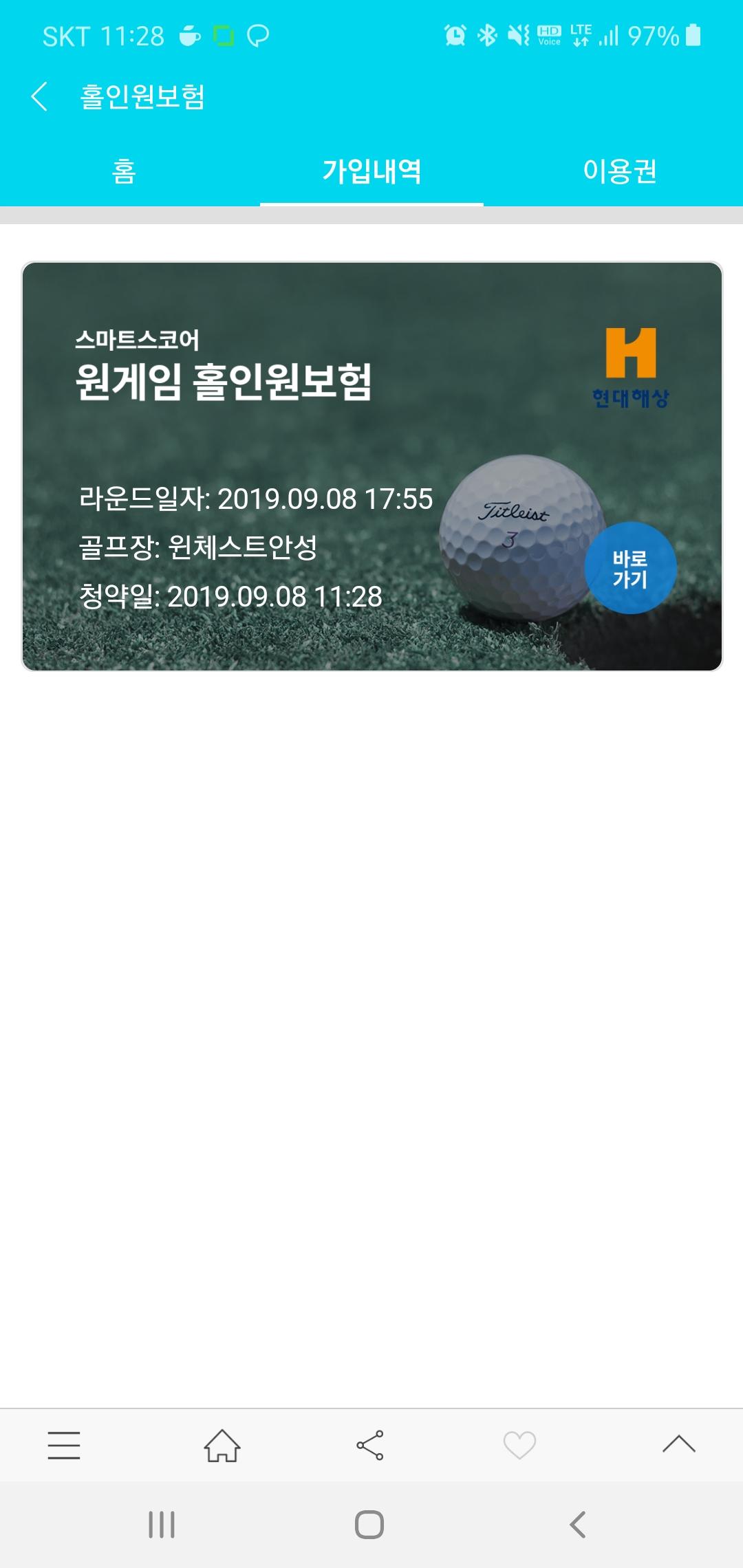Tap the heart favorite icon
The height and width of the screenshot is (1568, 743).
[519, 1445]
